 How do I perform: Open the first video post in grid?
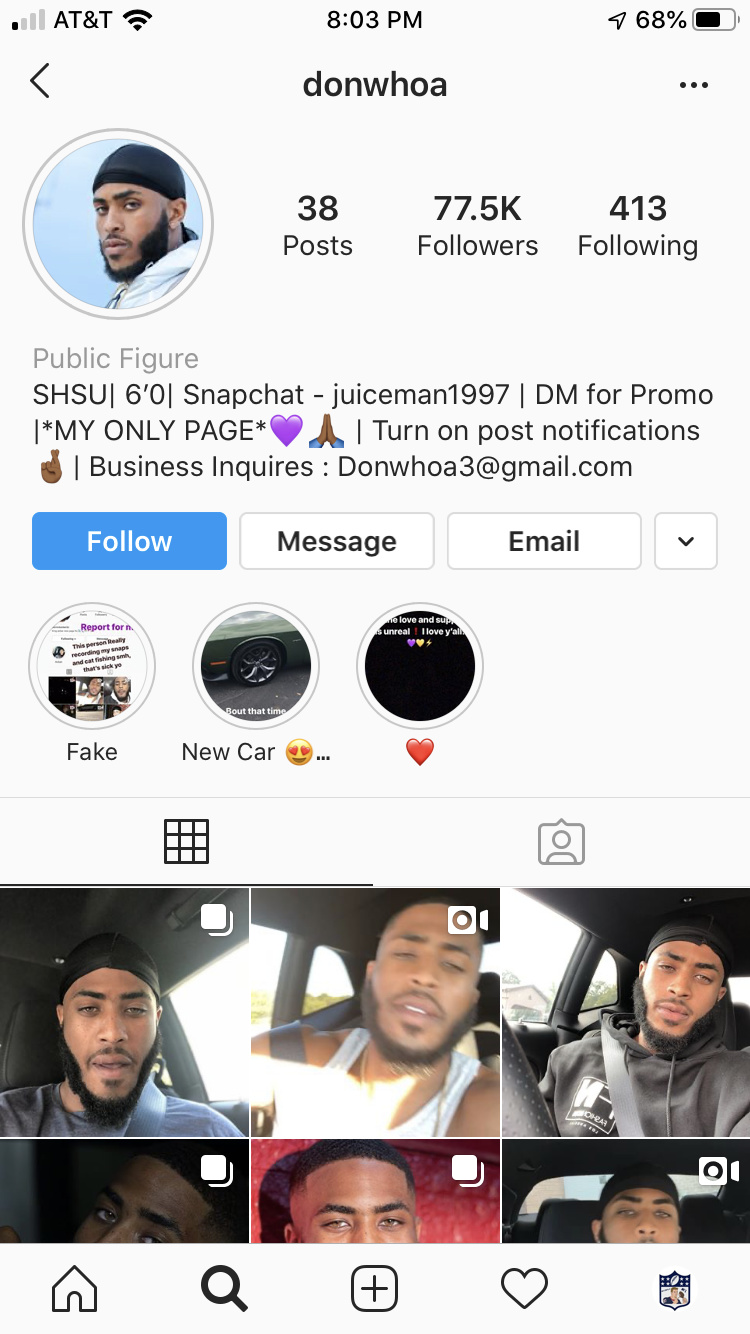pos(375,1012)
